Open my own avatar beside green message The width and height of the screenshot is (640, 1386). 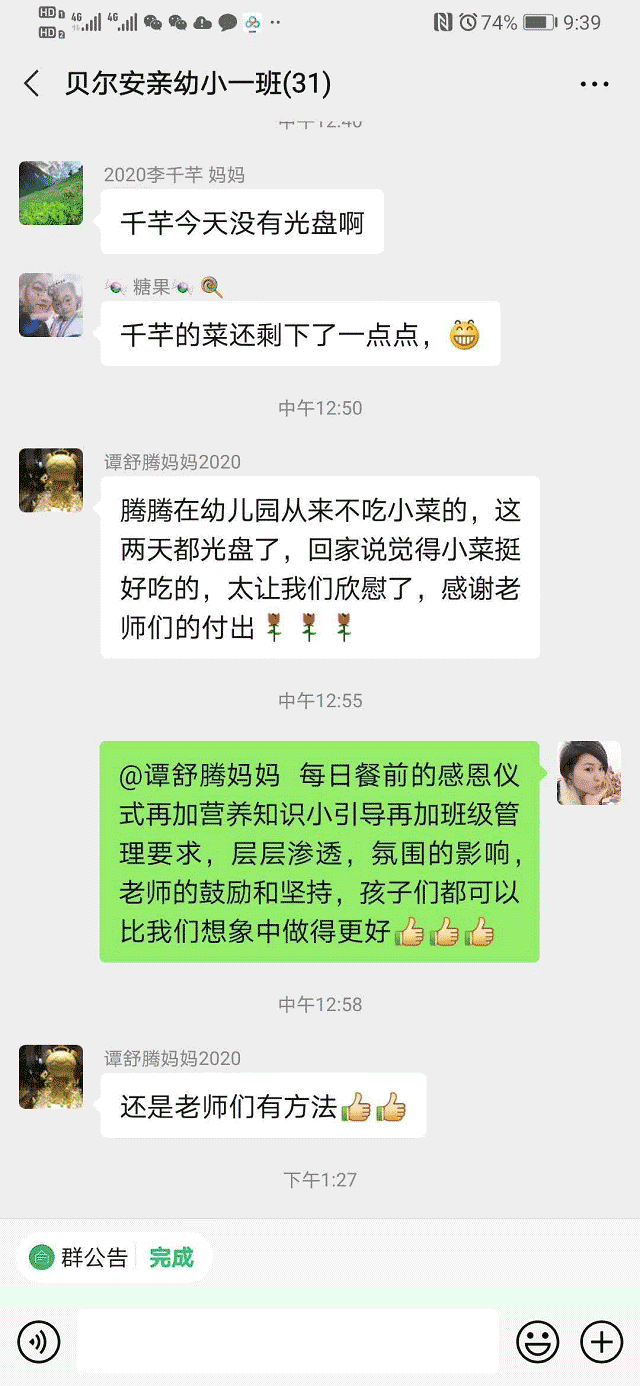click(x=589, y=773)
